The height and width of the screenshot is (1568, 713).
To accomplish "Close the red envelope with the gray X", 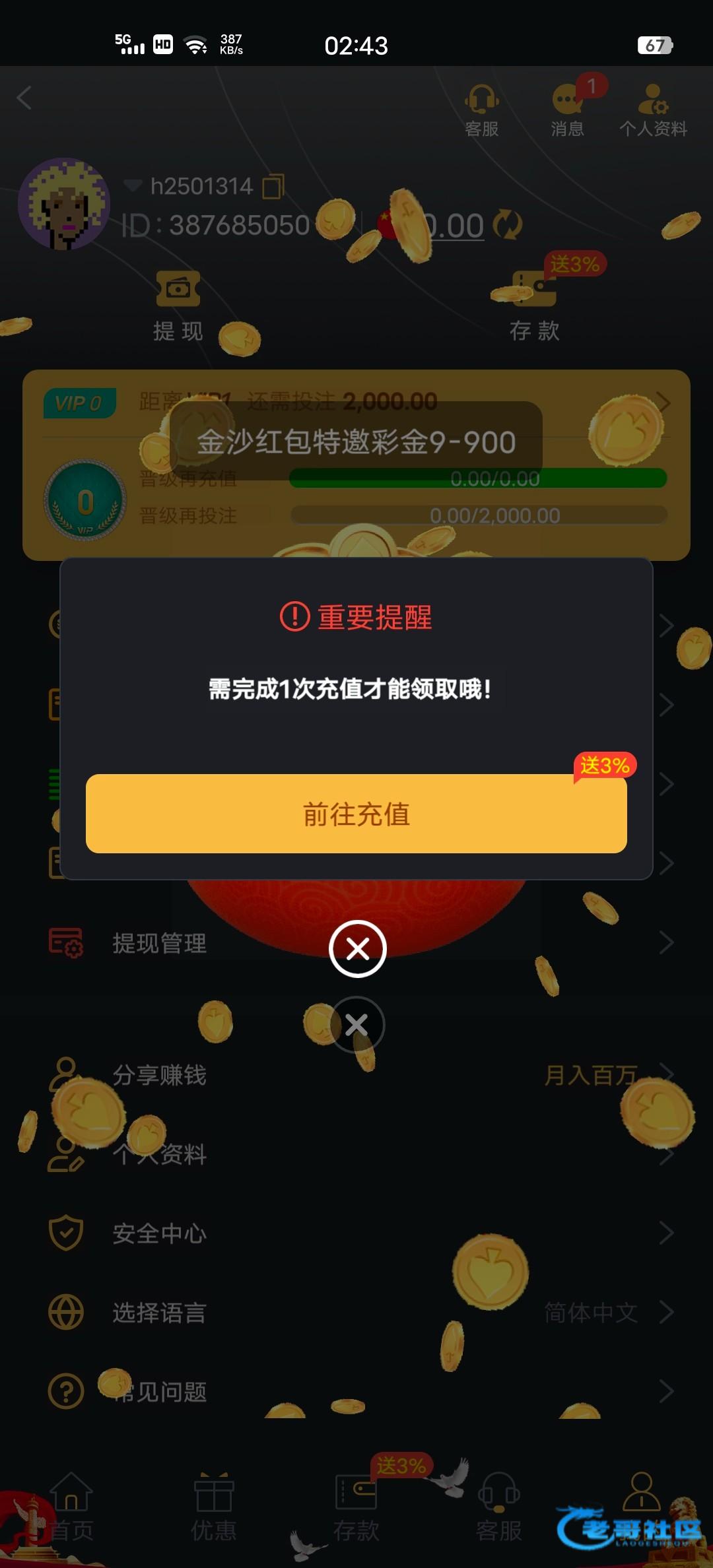I will pos(356,1025).
